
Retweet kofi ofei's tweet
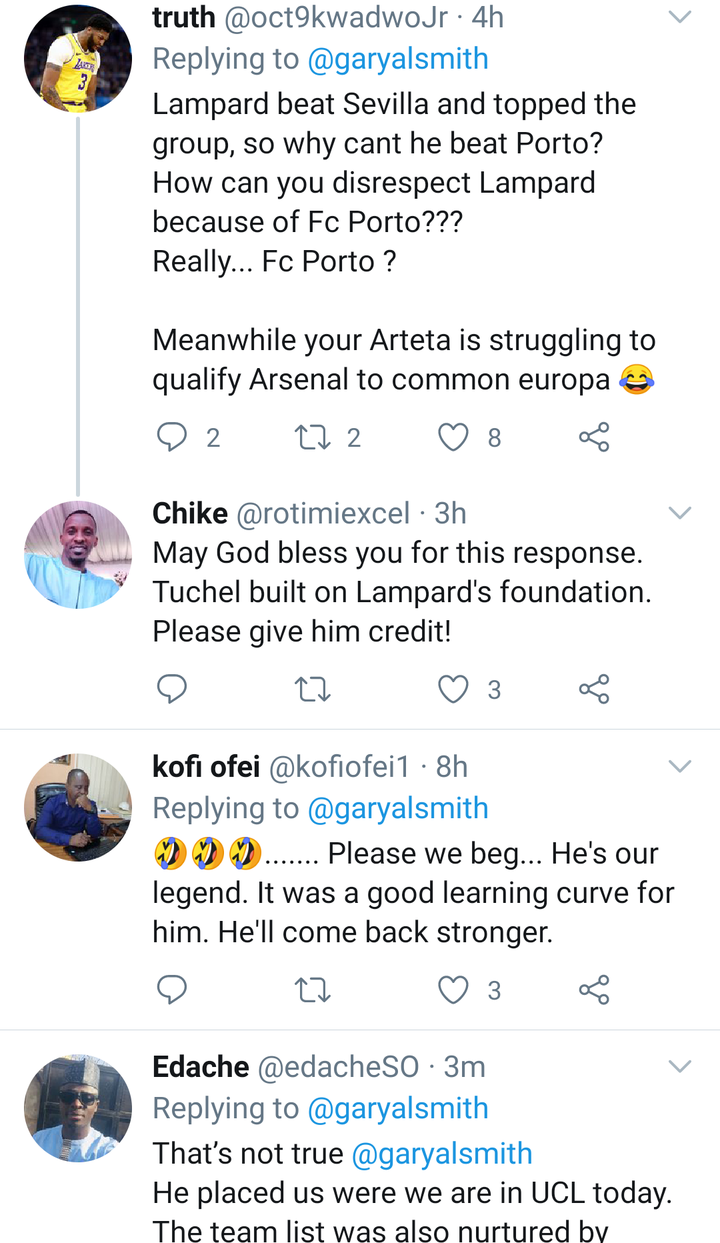point(314,990)
